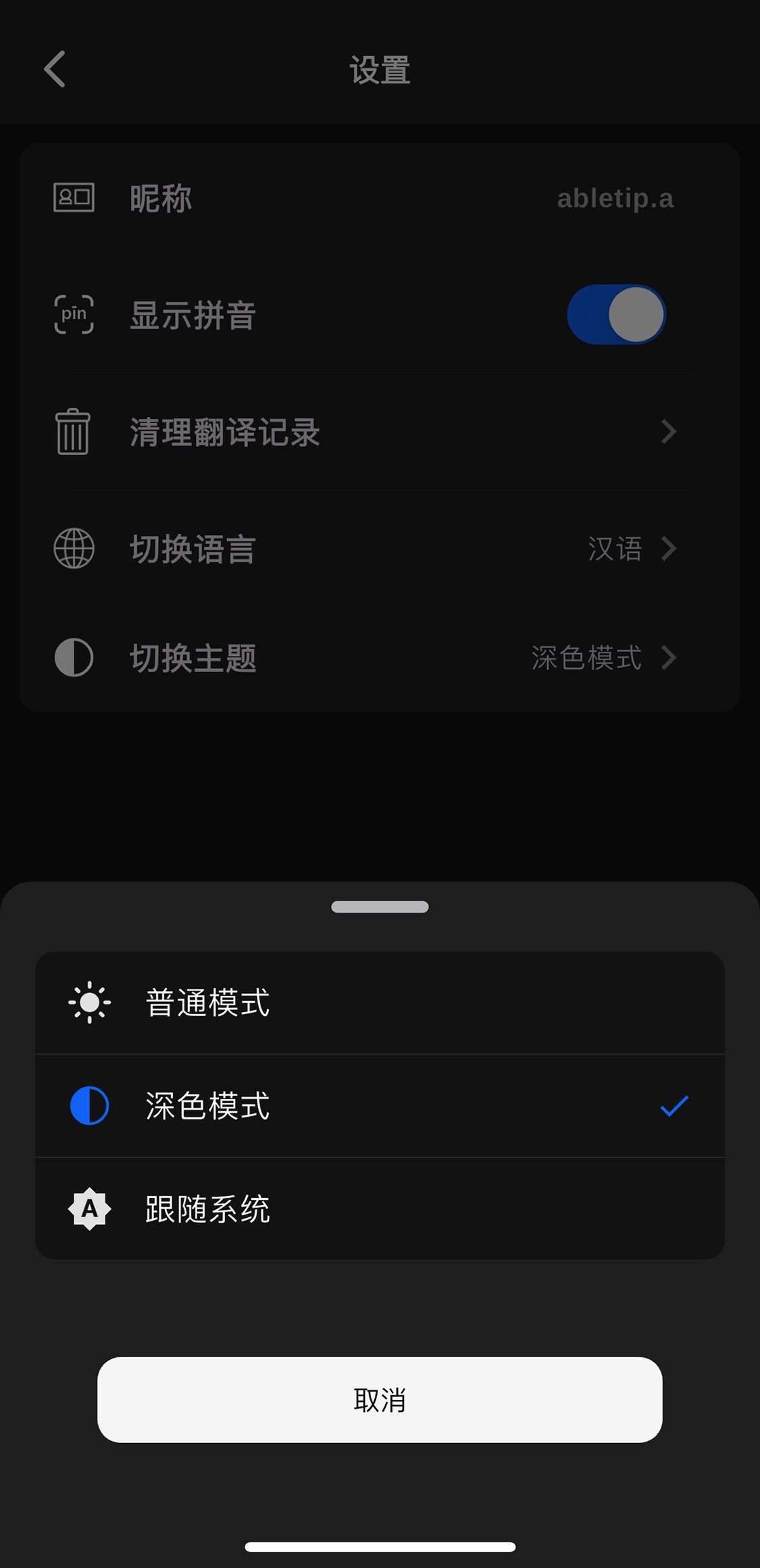
Task: Tap 取消 to dismiss the sheet
Action: click(x=380, y=1400)
